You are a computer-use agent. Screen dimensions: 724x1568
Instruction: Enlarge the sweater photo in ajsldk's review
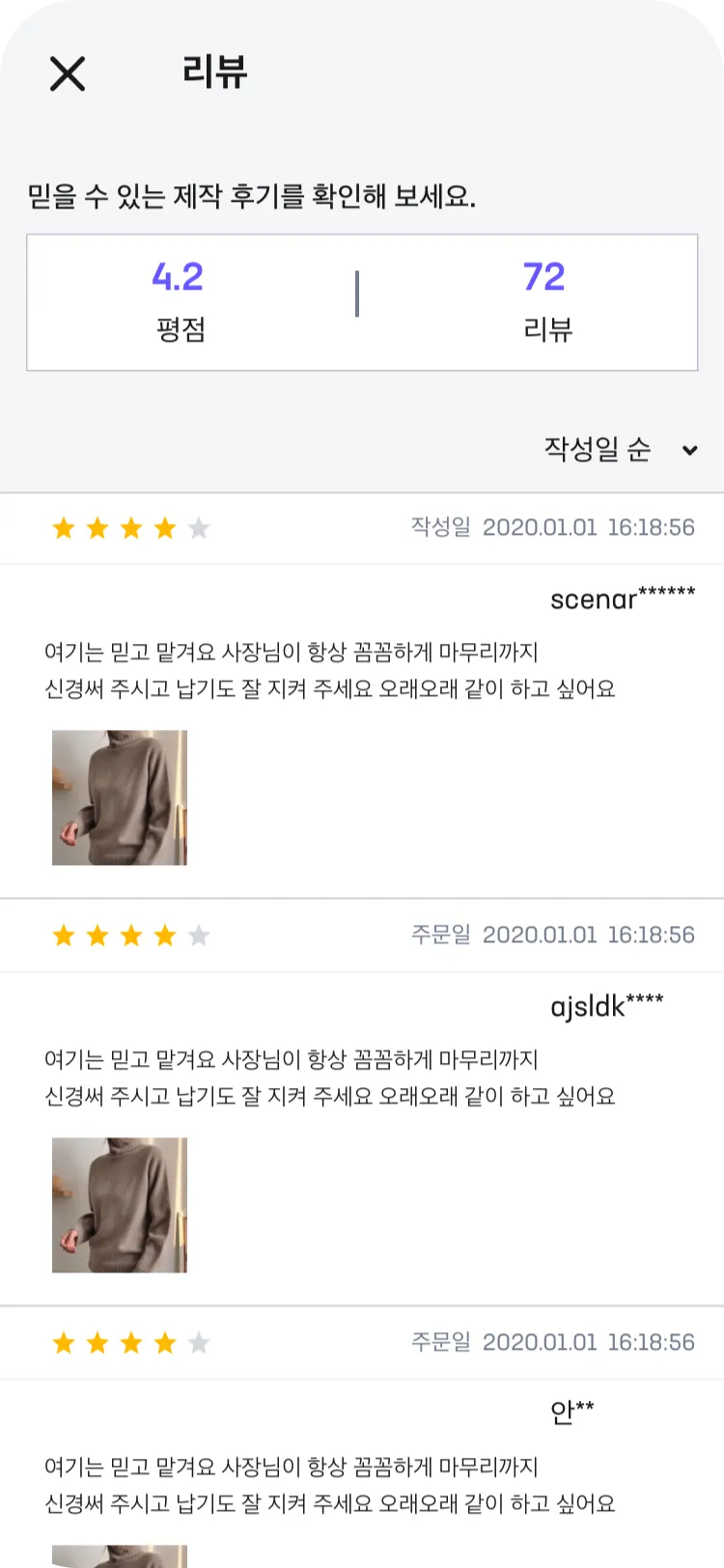click(120, 1205)
